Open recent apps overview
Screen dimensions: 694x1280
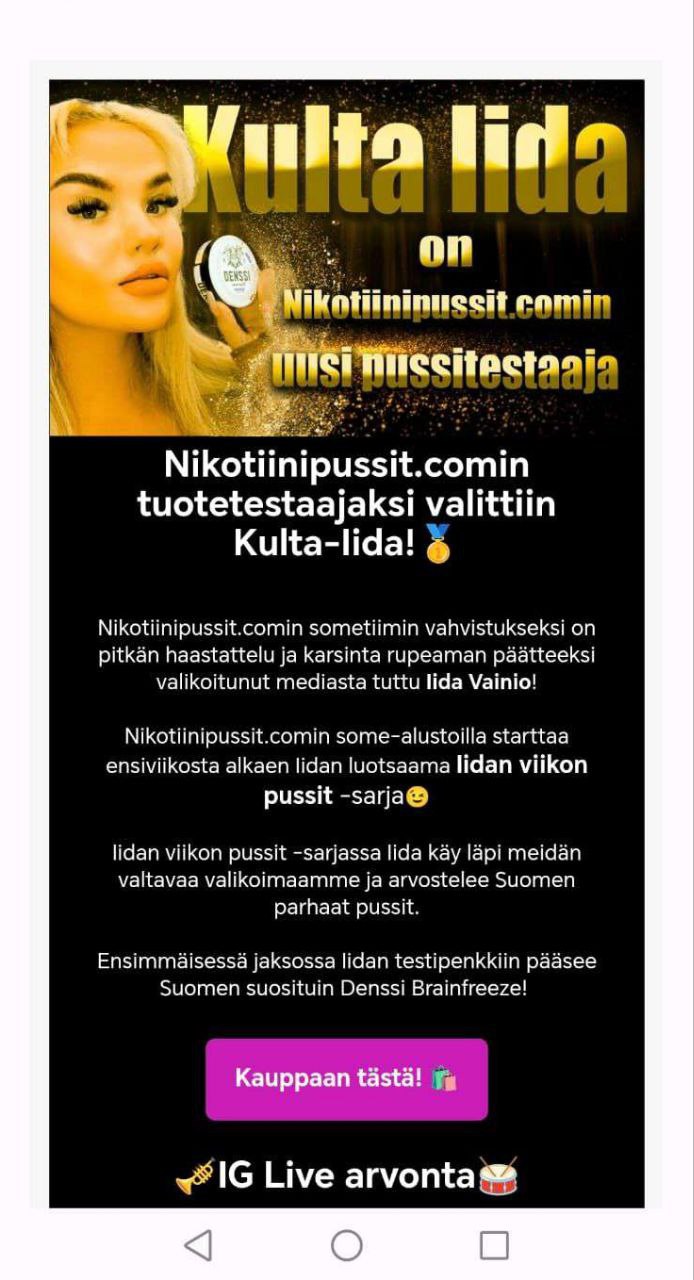[x=494, y=1245]
